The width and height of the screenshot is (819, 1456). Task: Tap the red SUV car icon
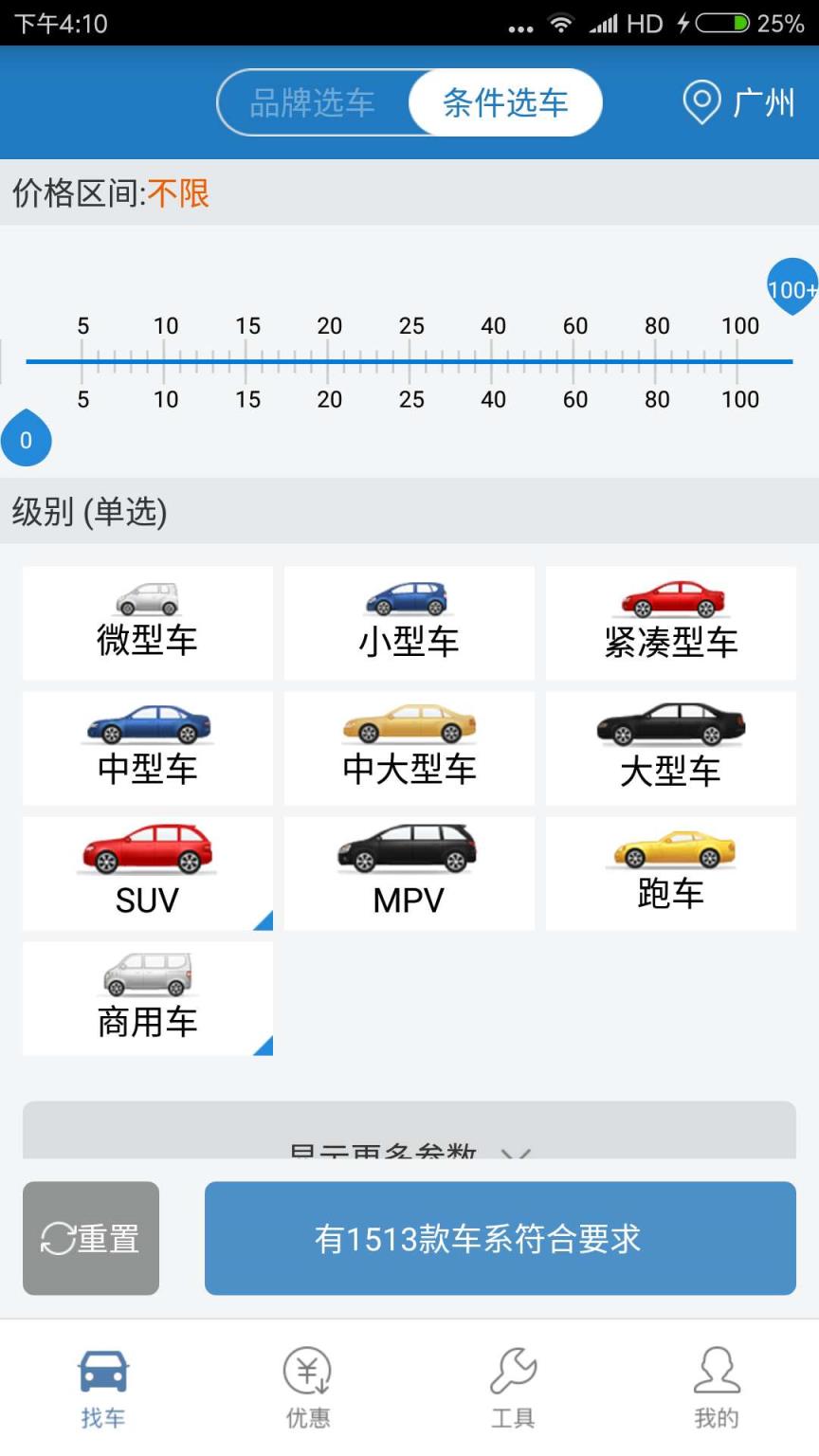[147, 851]
